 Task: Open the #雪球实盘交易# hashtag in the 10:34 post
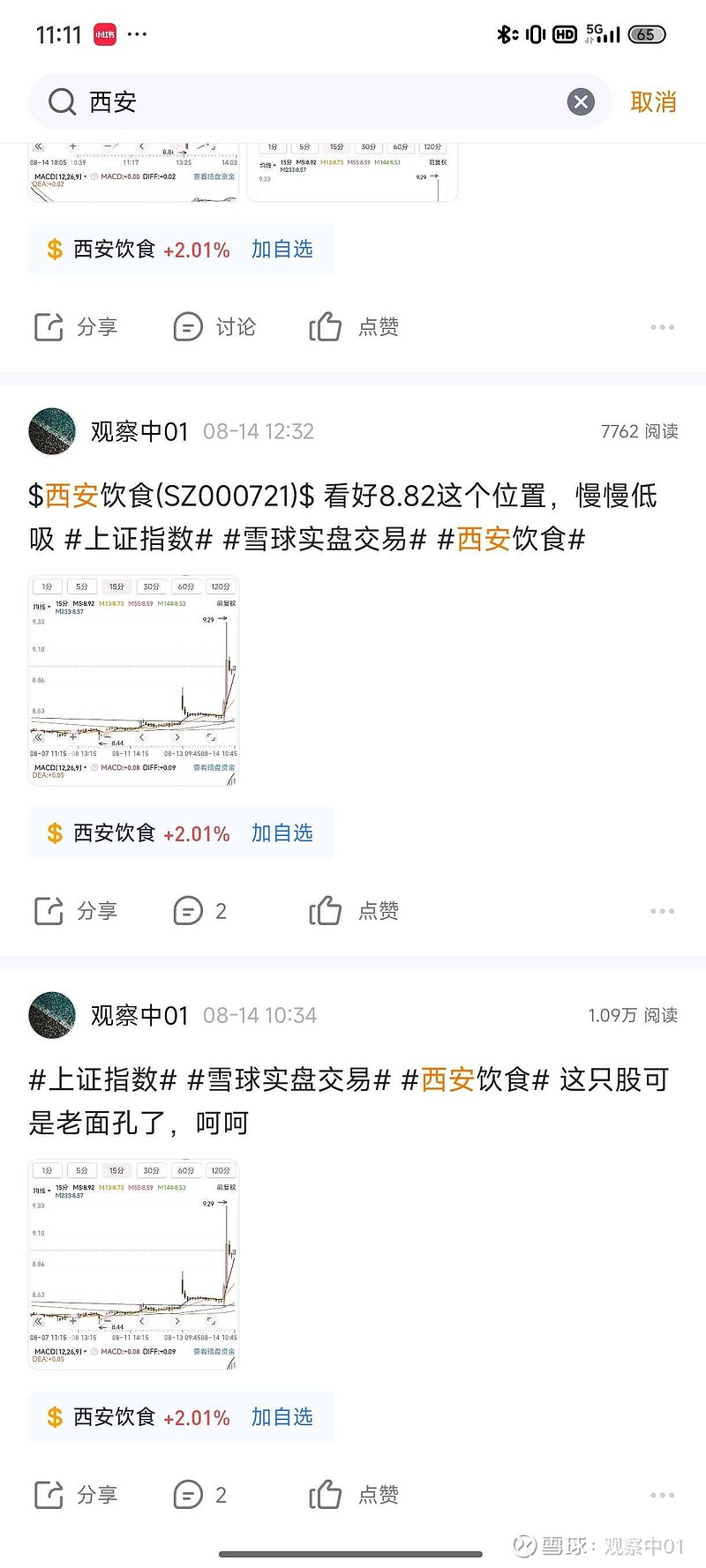click(289, 1079)
